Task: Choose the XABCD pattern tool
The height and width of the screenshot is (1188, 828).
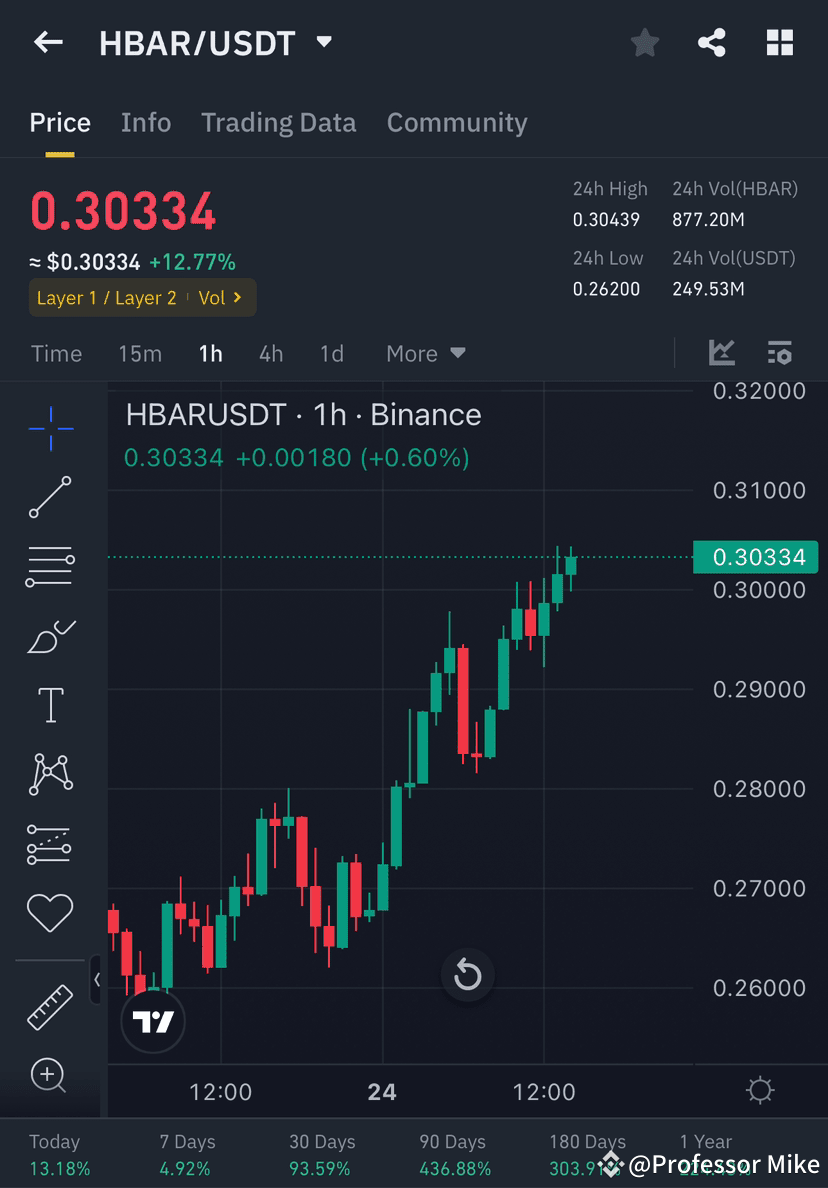Action: pyautogui.click(x=50, y=773)
